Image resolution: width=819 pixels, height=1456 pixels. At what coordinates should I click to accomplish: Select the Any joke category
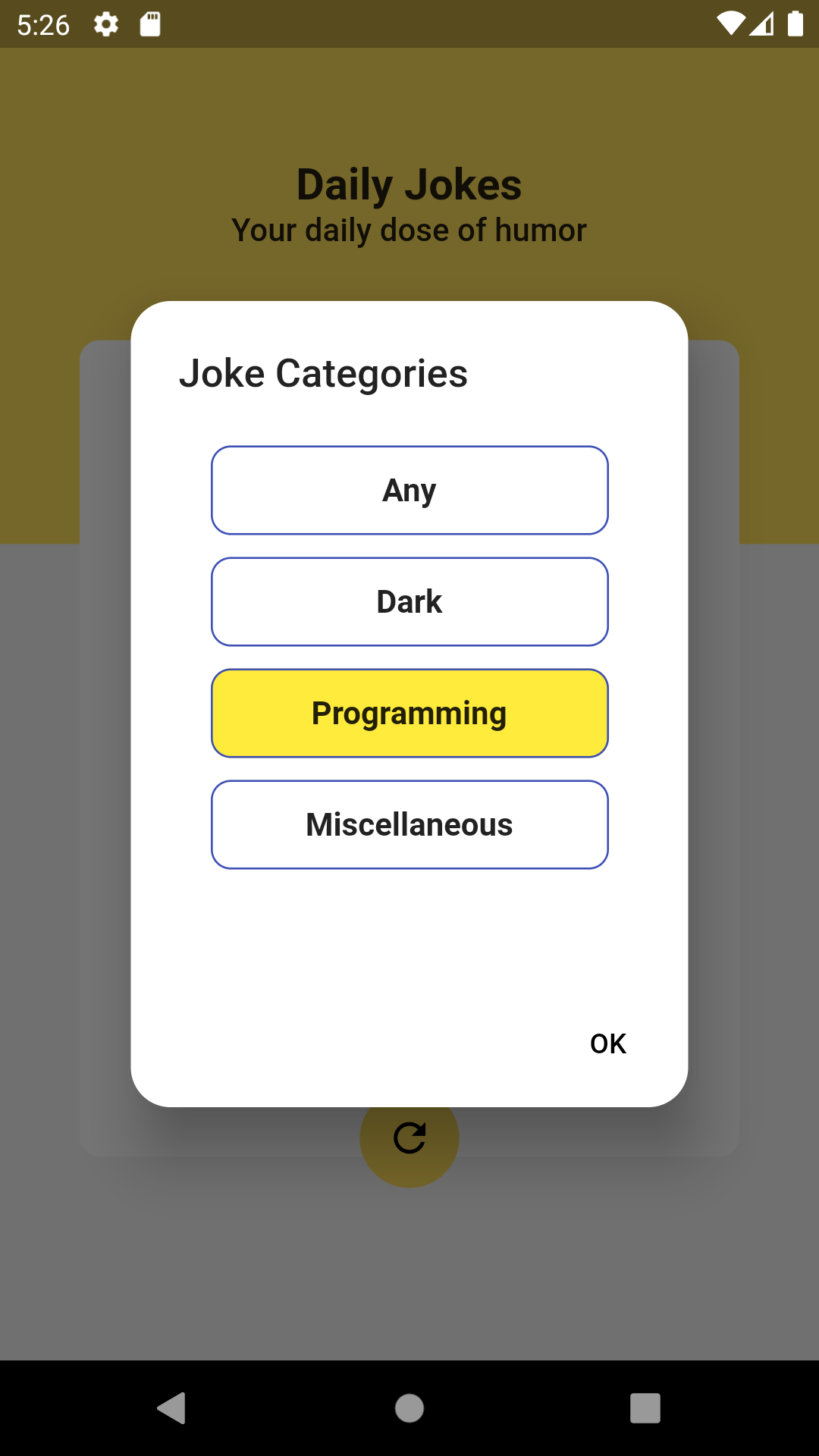pos(409,489)
